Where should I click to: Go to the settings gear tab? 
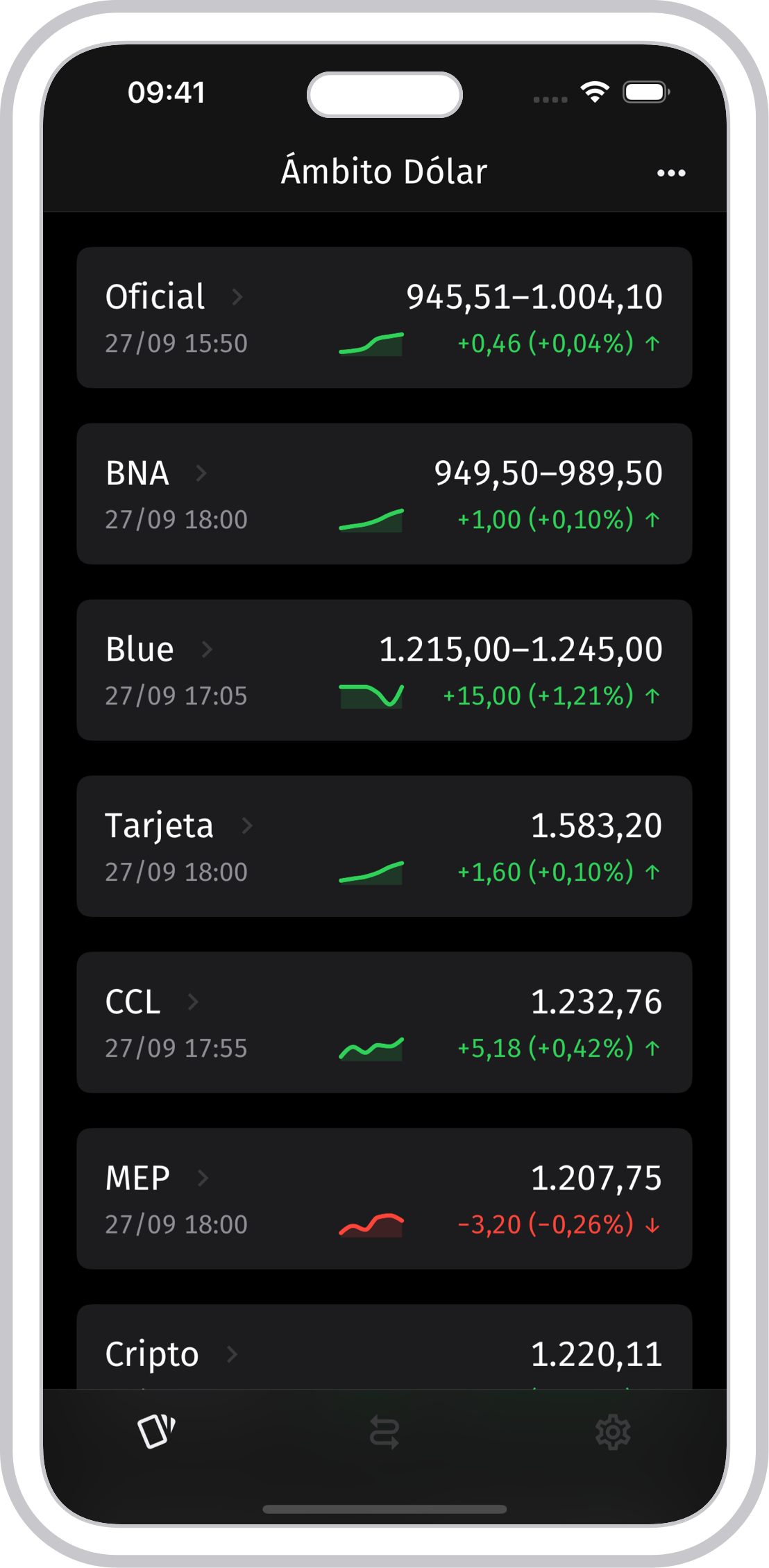tap(613, 1433)
